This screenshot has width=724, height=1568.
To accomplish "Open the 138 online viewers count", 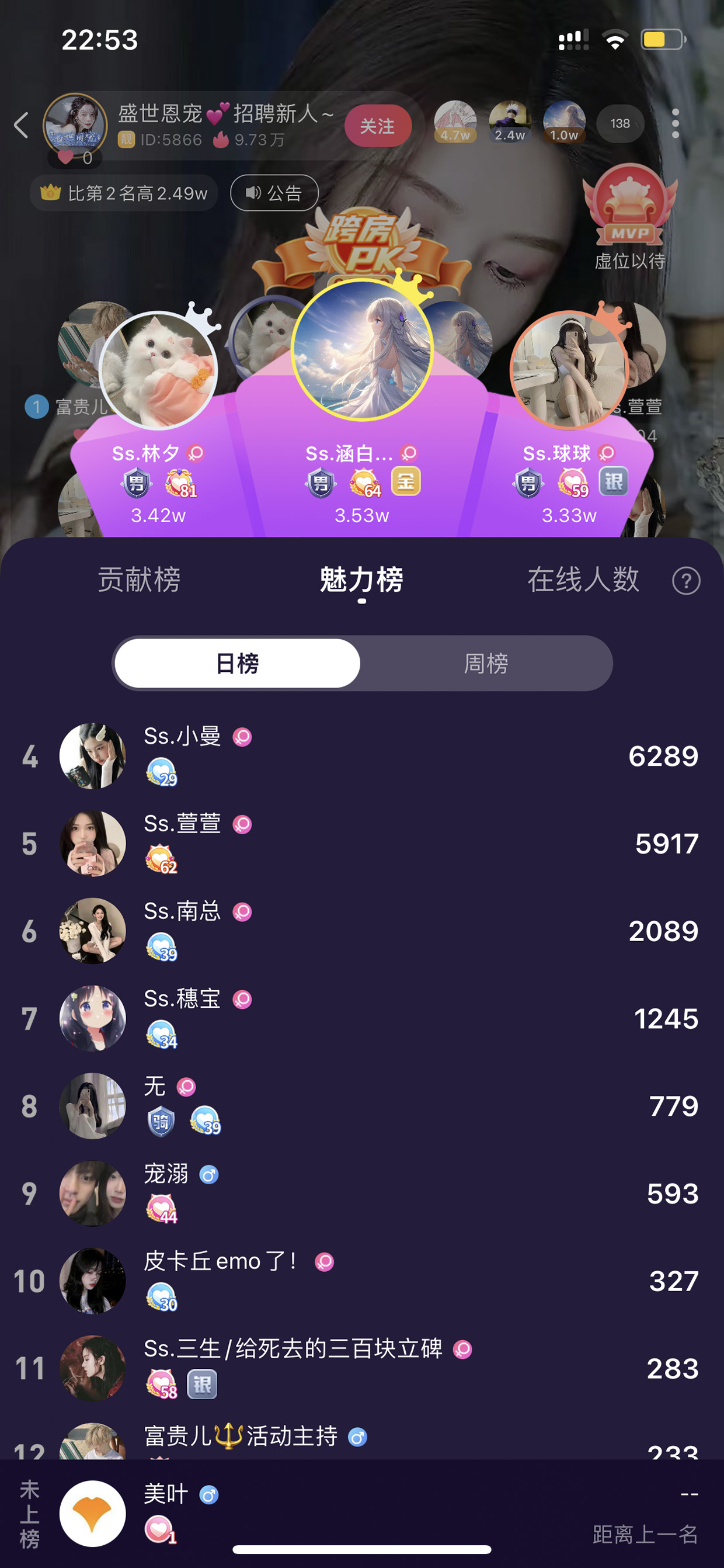I will pos(620,124).
